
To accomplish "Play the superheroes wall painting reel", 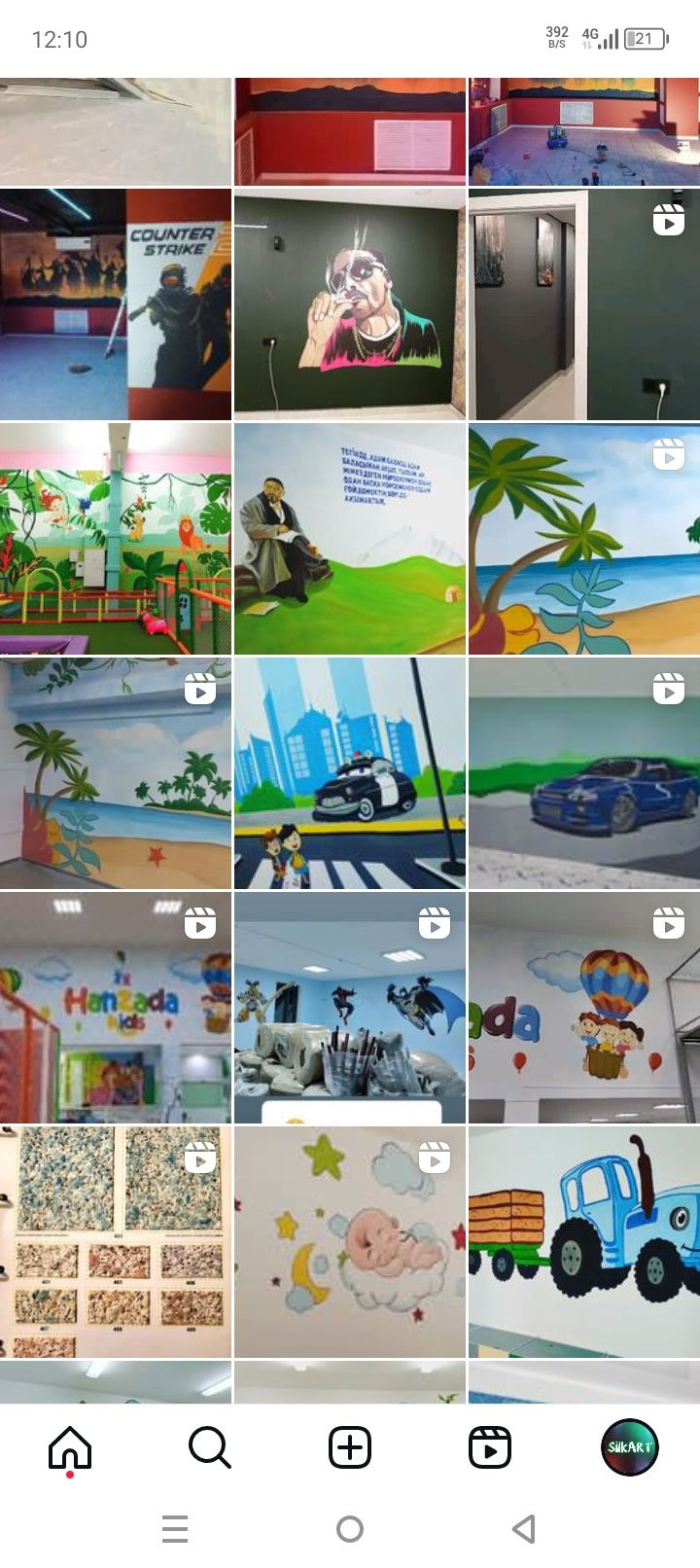I will pyautogui.click(x=350, y=1008).
